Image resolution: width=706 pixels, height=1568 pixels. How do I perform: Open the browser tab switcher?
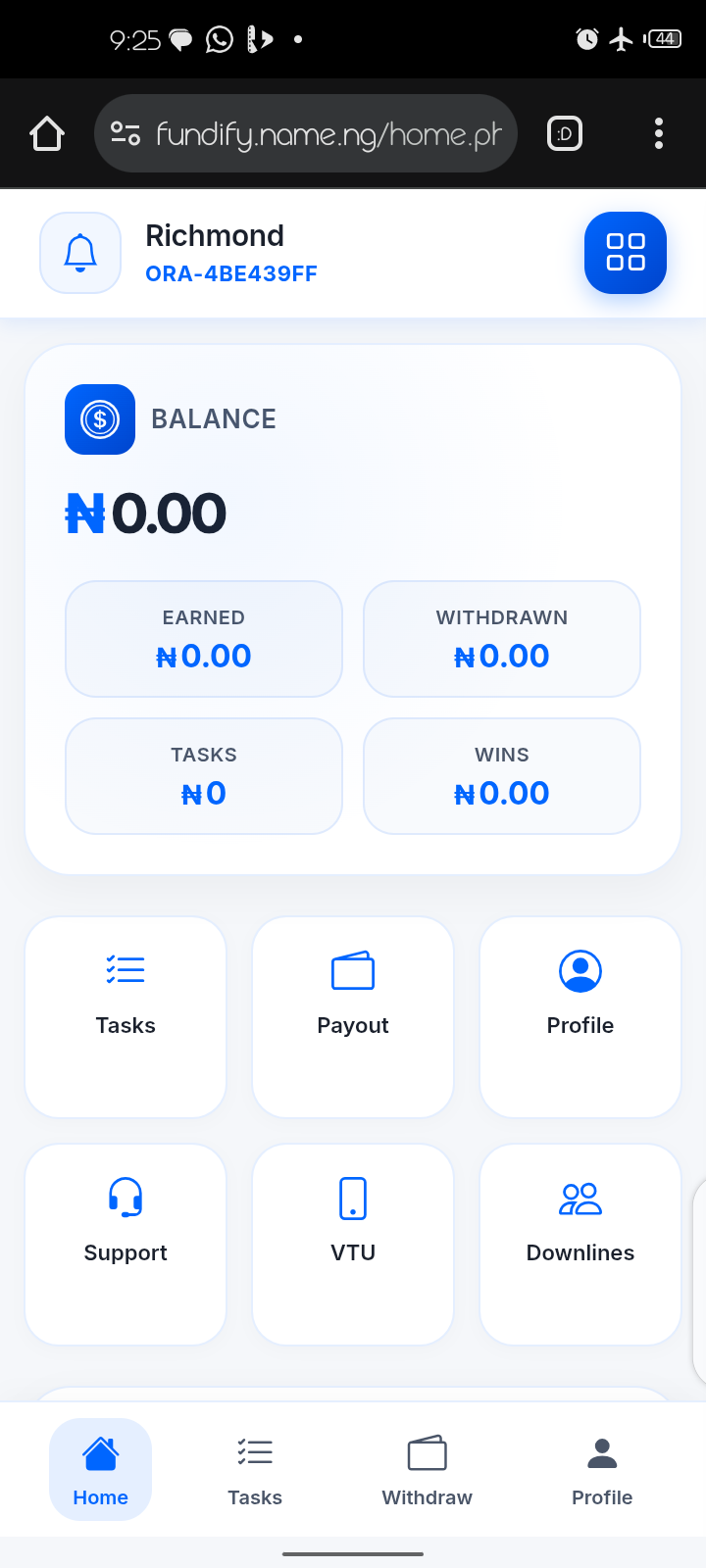coord(565,133)
